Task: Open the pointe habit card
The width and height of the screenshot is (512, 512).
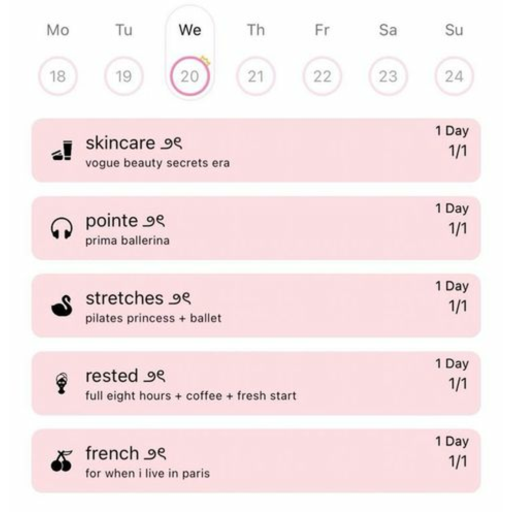Action: pyautogui.click(x=256, y=228)
